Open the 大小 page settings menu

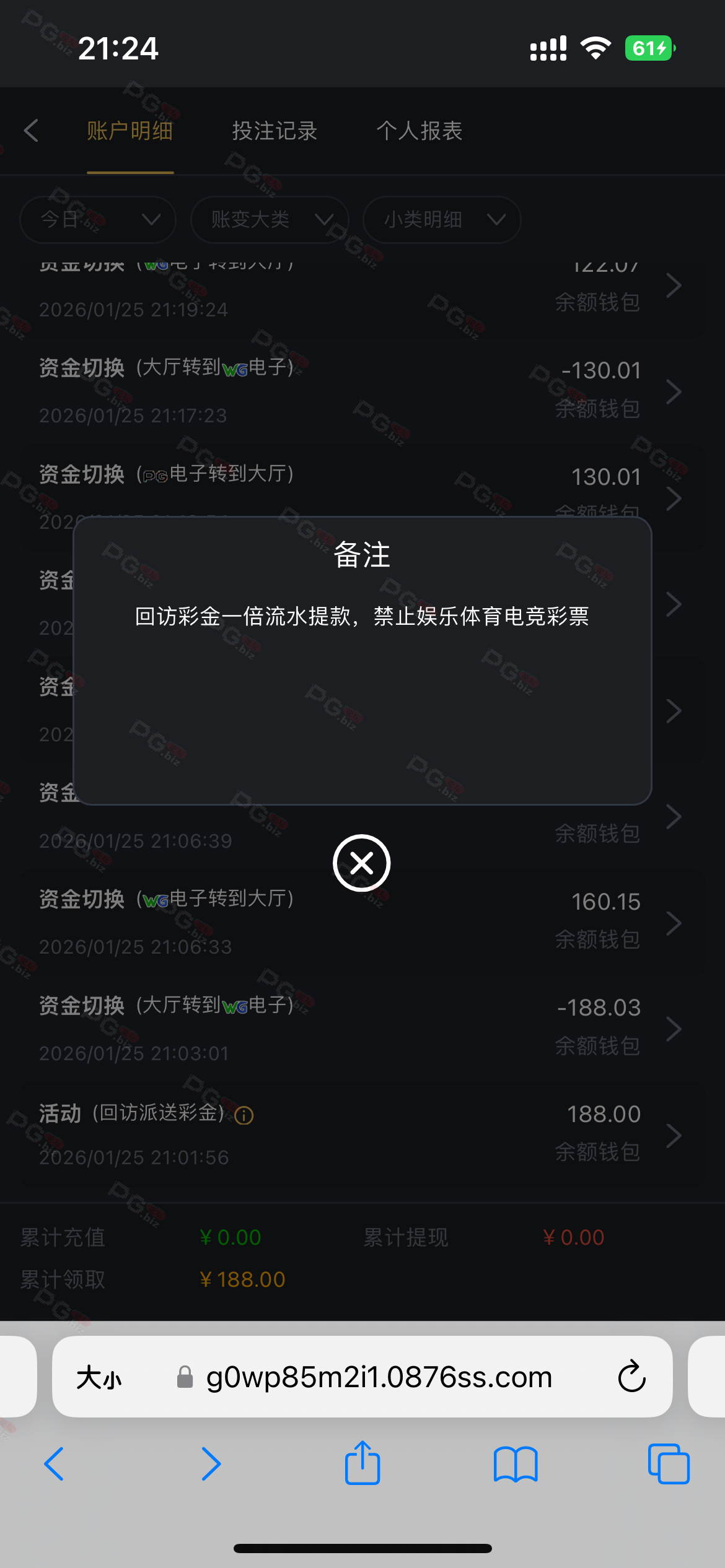[99, 1377]
